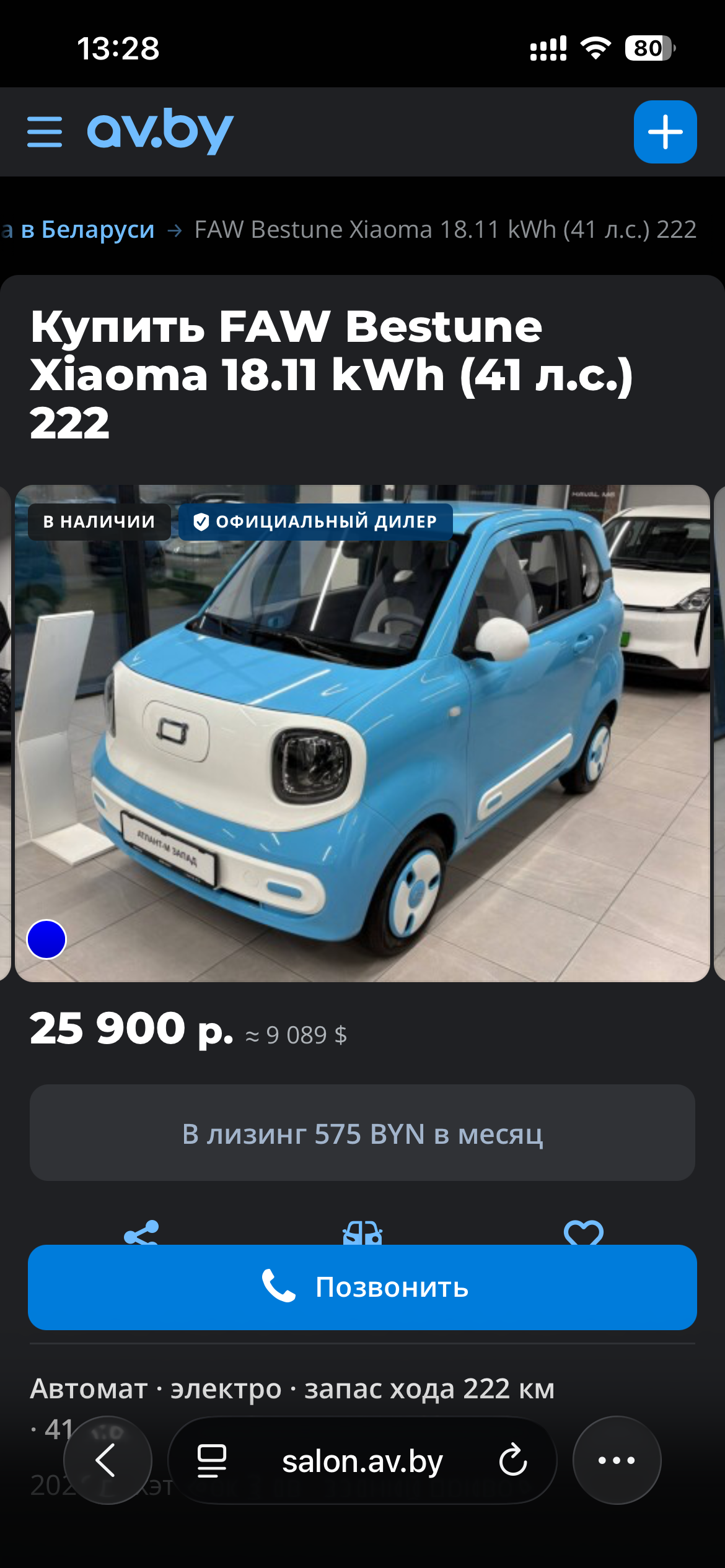Open the hamburger menu
Image resolution: width=725 pixels, height=1568 pixels.
click(45, 132)
